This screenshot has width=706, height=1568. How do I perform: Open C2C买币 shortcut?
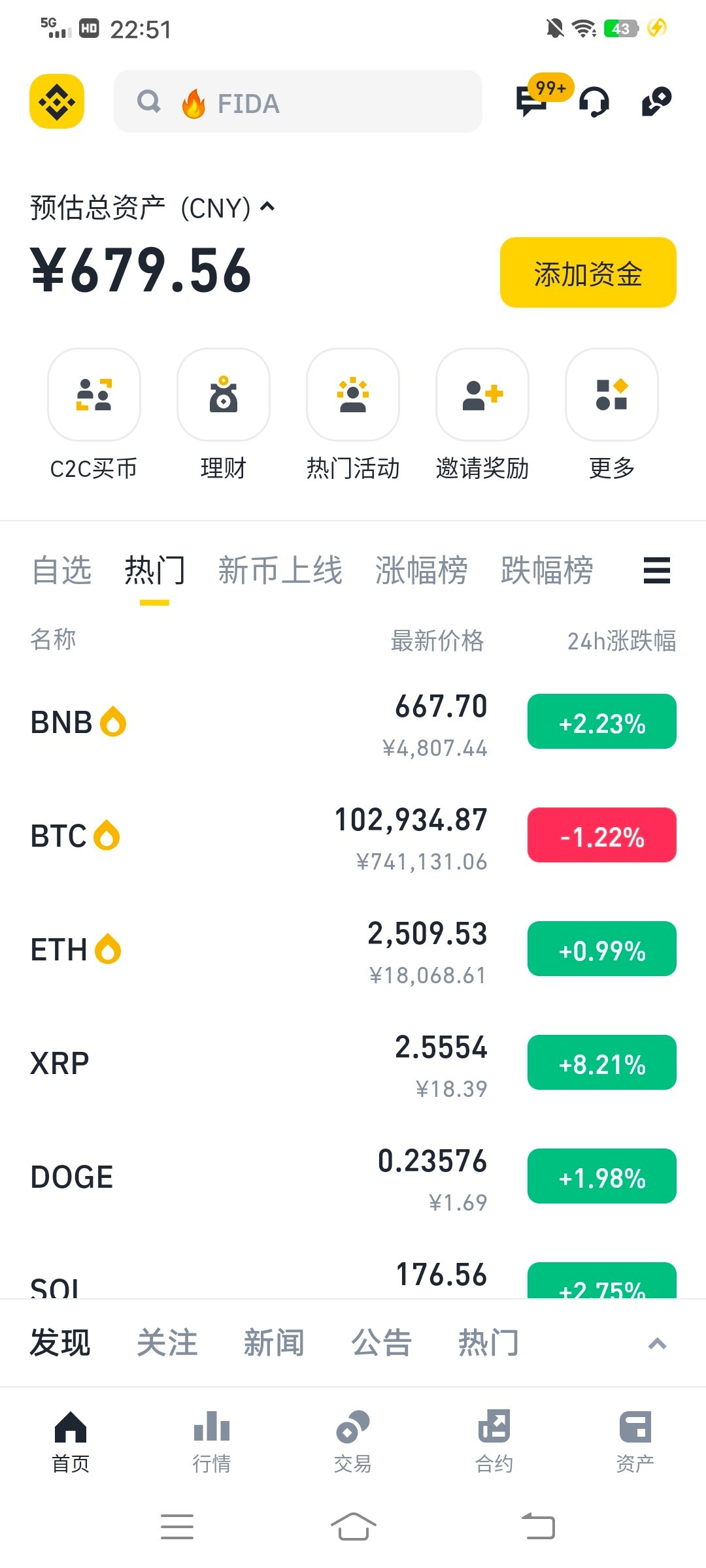click(x=94, y=395)
